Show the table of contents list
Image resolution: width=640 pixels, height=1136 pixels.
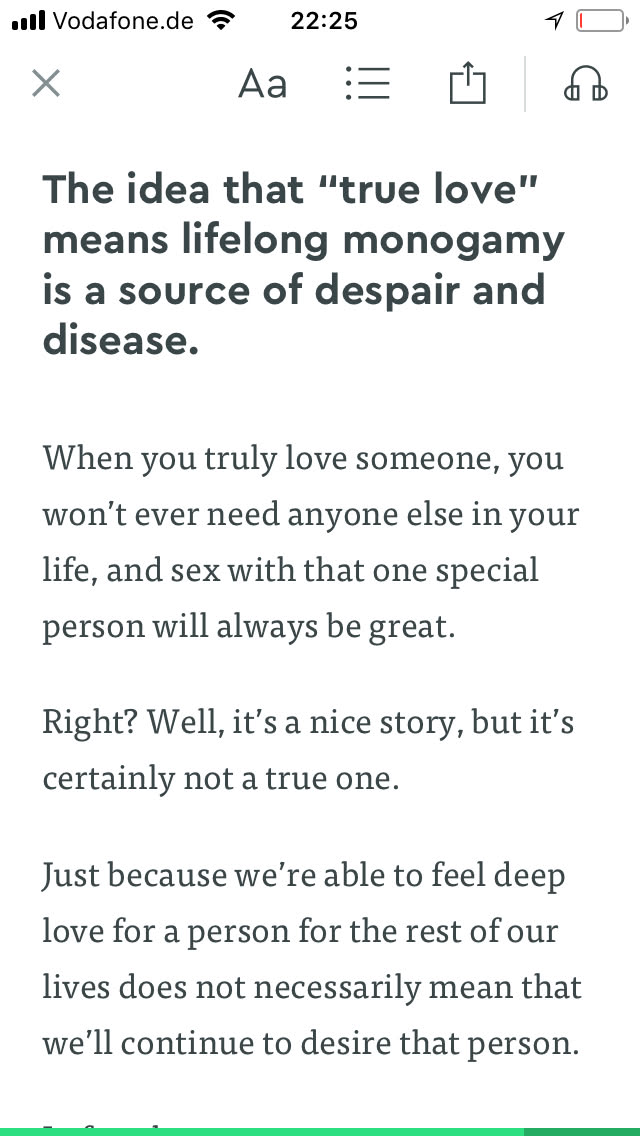tap(366, 84)
